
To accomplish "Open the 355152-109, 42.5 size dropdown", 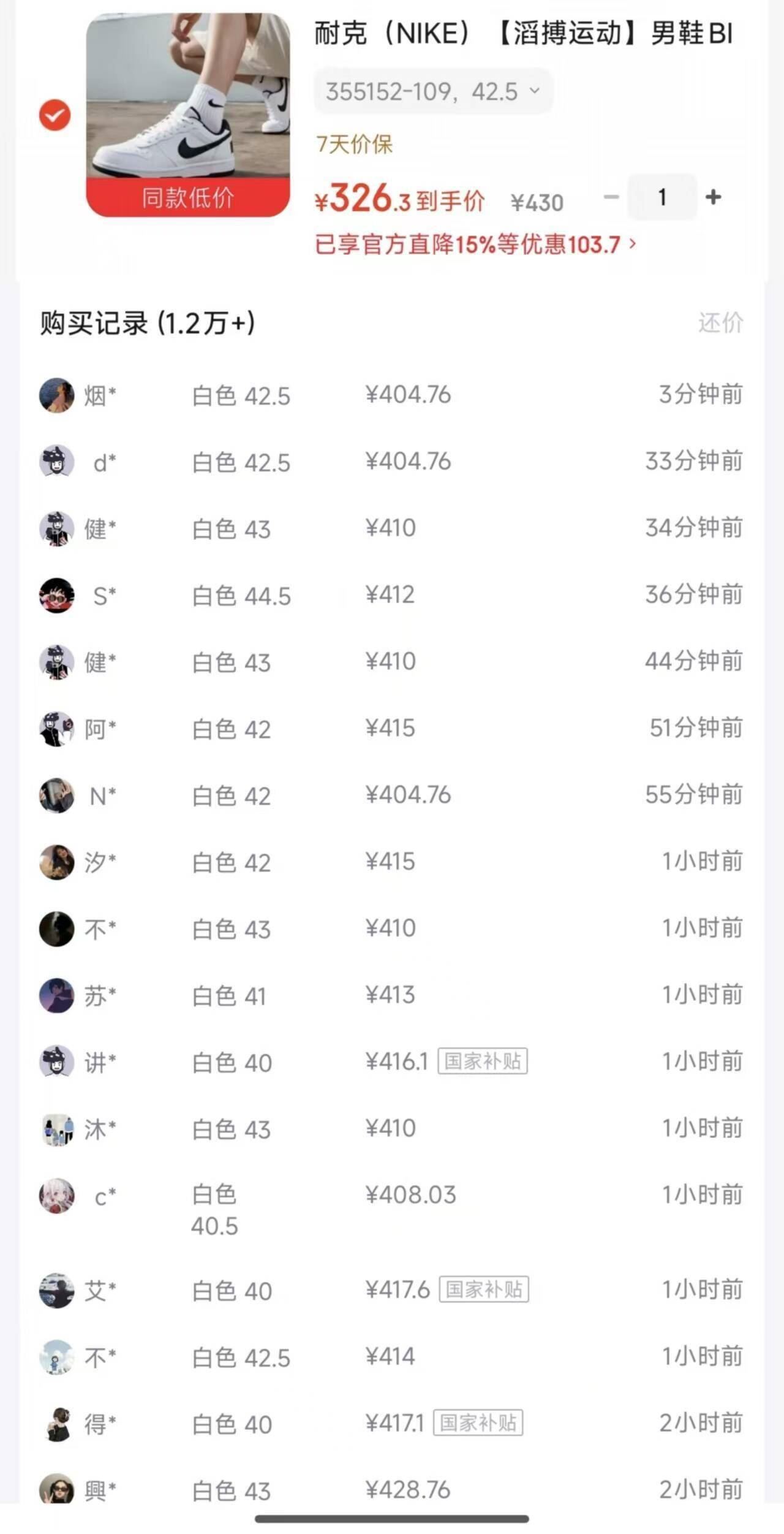I will point(434,91).
